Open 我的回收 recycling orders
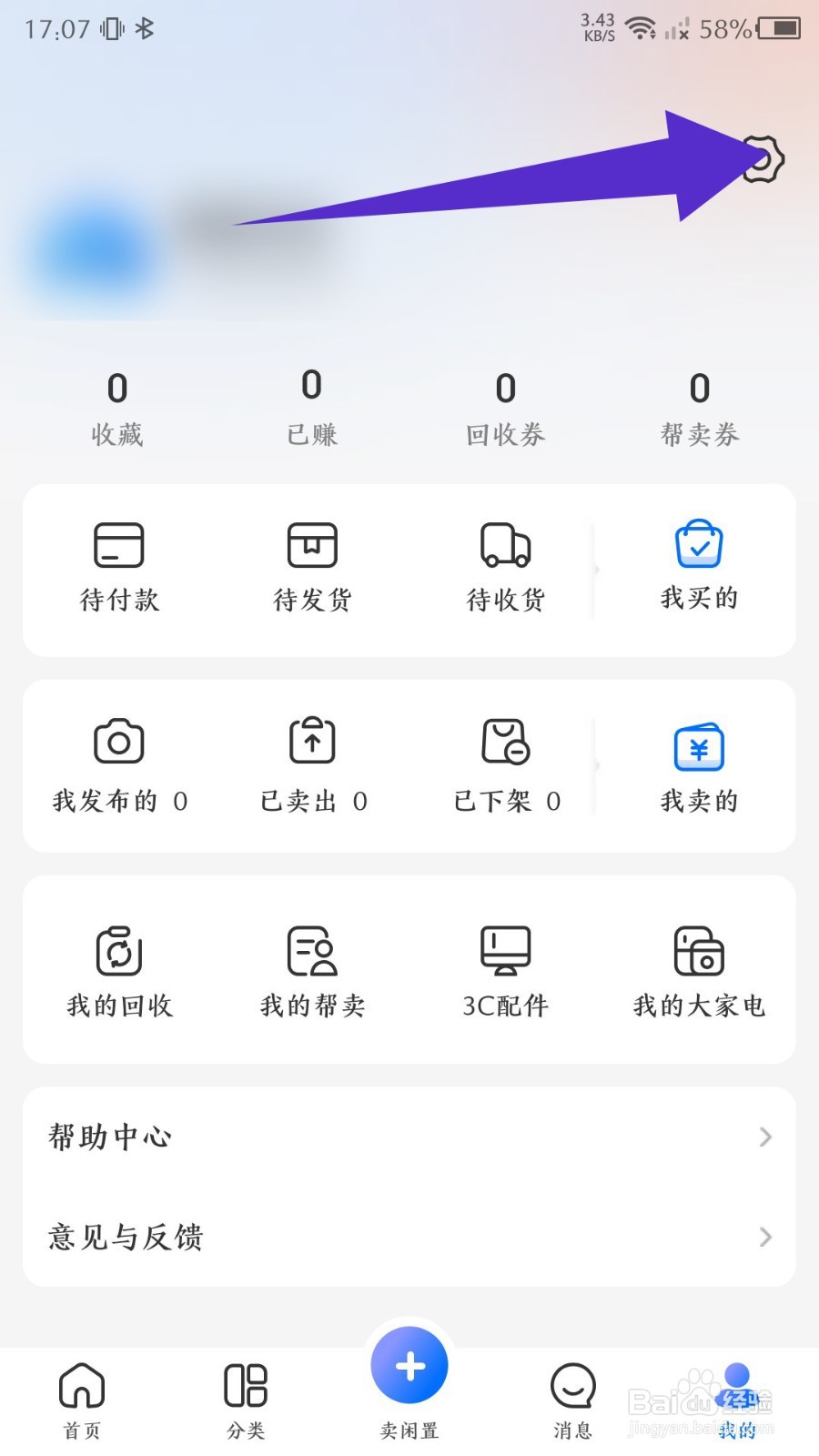 coord(119,970)
